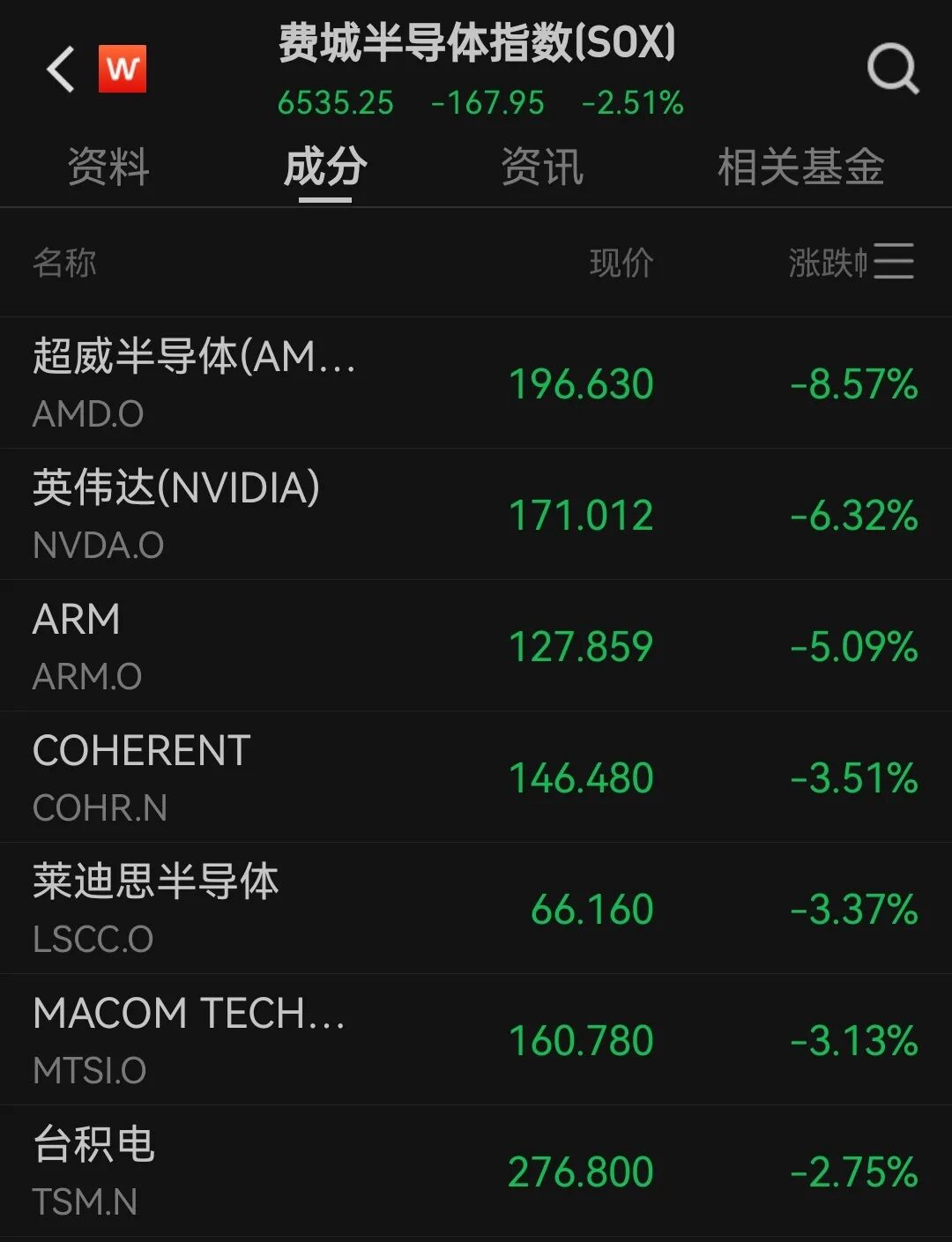Sort by the 现价 column header

[x=621, y=263]
